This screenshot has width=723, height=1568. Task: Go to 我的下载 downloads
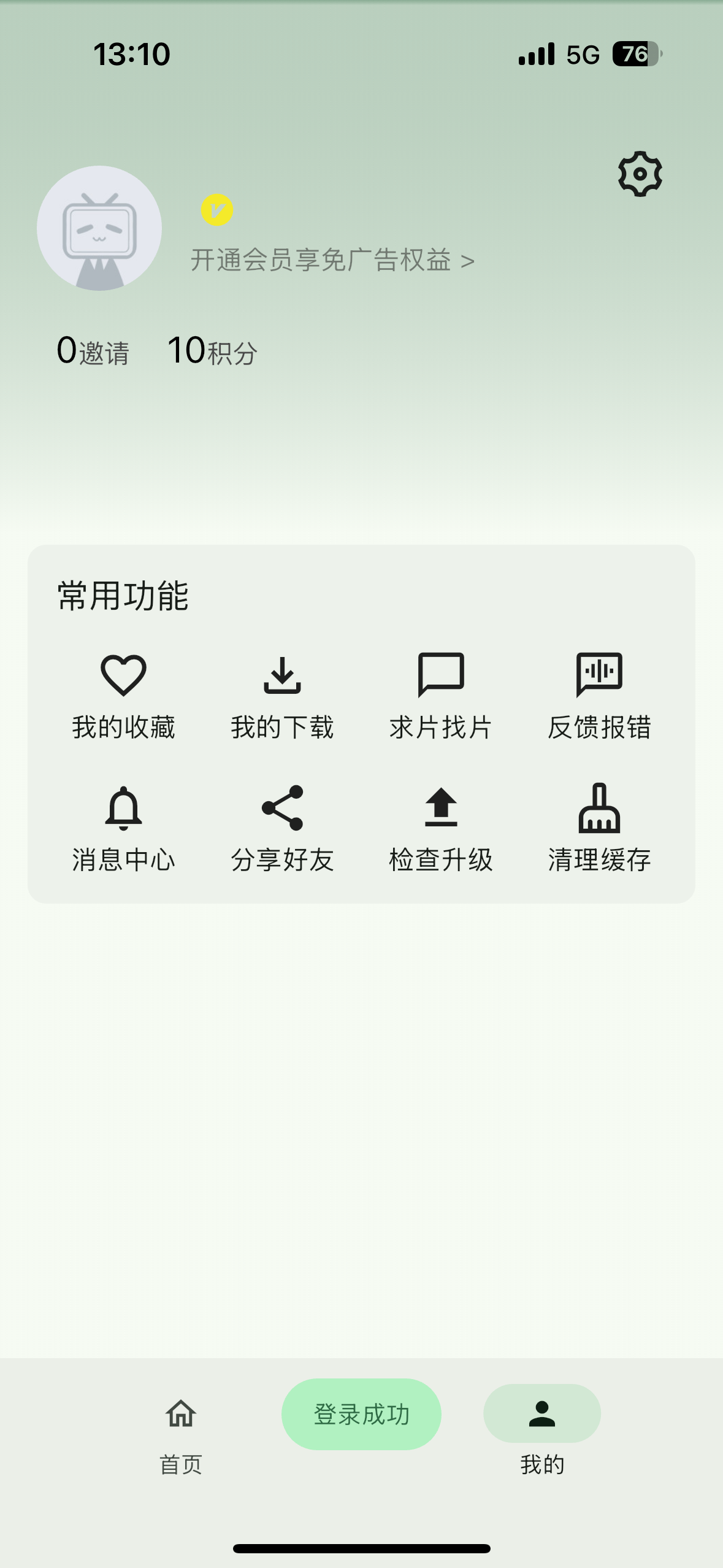pyautogui.click(x=282, y=696)
